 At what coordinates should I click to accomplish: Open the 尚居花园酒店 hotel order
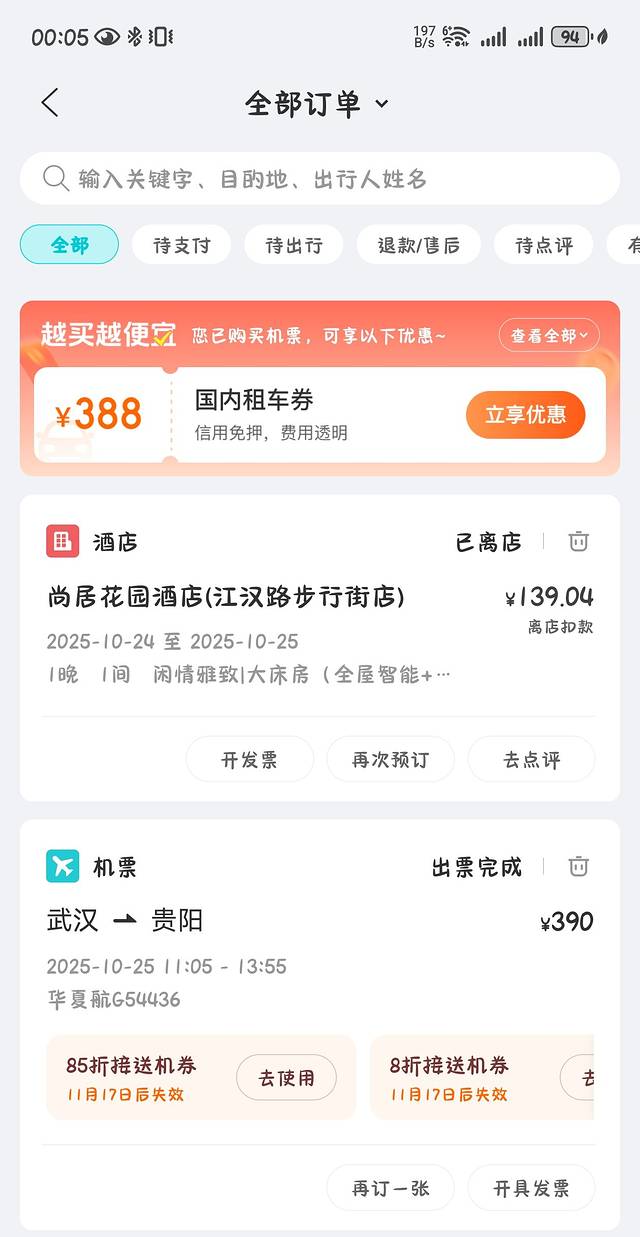tap(226, 598)
